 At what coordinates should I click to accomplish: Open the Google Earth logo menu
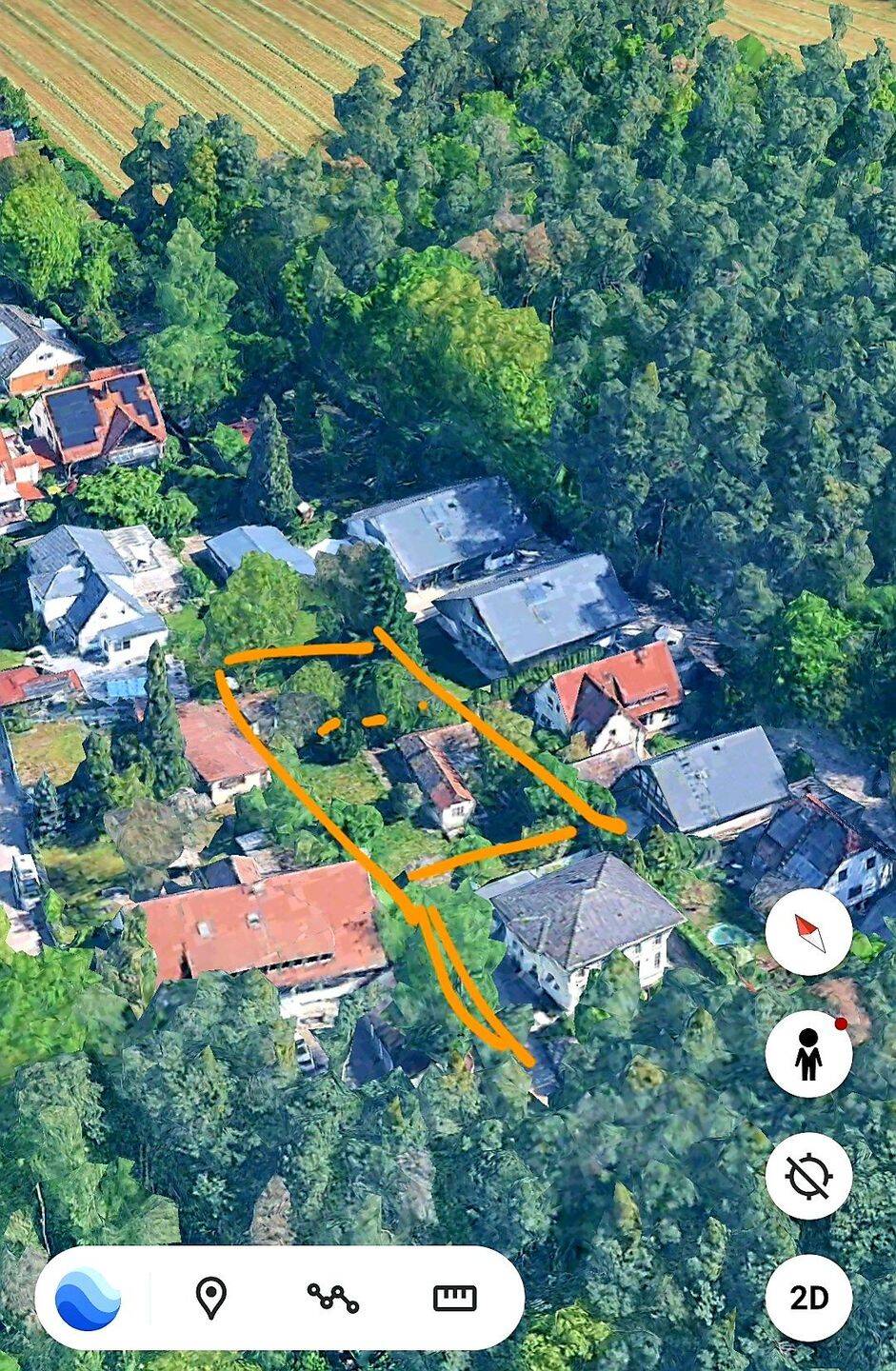pyautogui.click(x=89, y=1298)
